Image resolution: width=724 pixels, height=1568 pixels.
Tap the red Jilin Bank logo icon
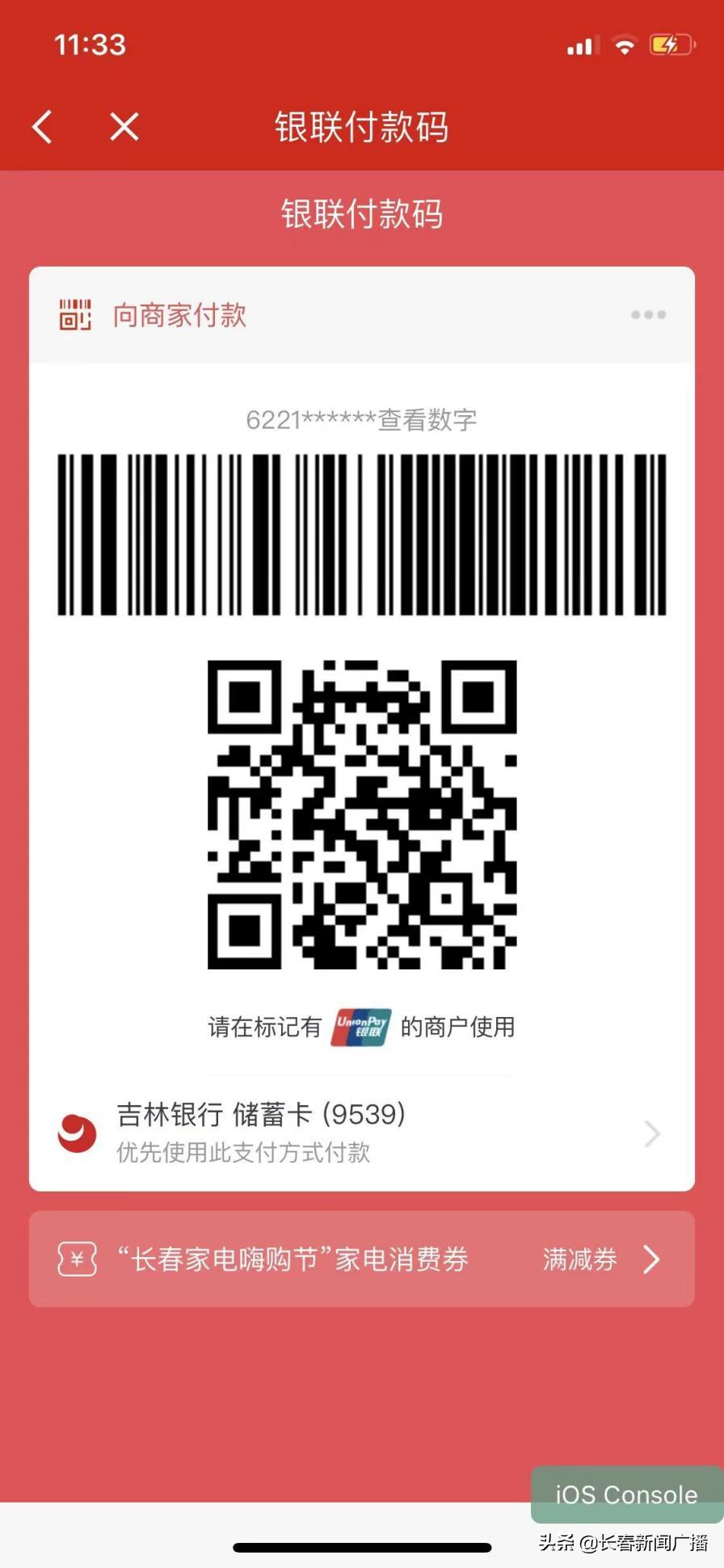[x=76, y=1133]
